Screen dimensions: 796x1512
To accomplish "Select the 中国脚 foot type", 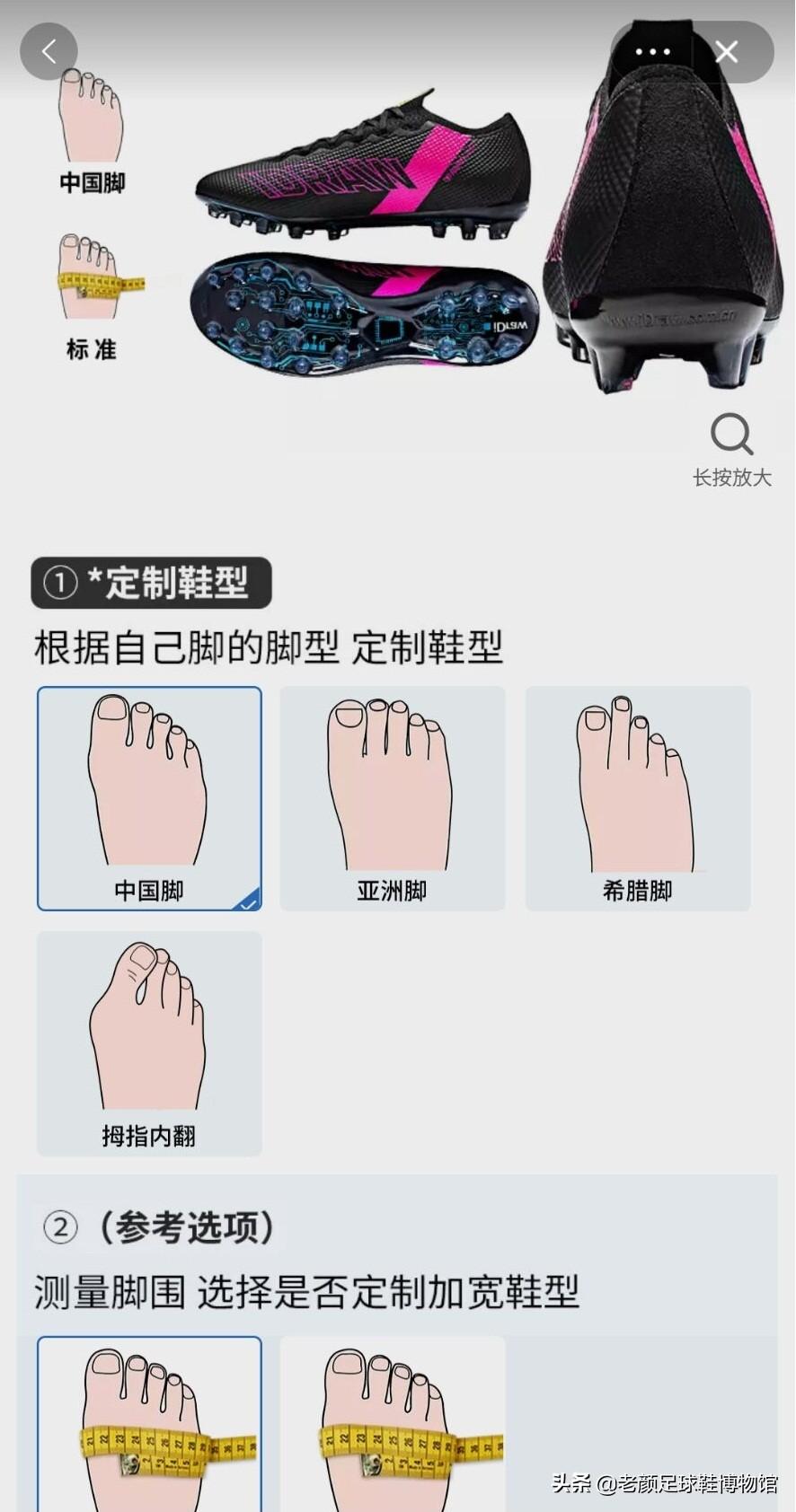I will (149, 798).
